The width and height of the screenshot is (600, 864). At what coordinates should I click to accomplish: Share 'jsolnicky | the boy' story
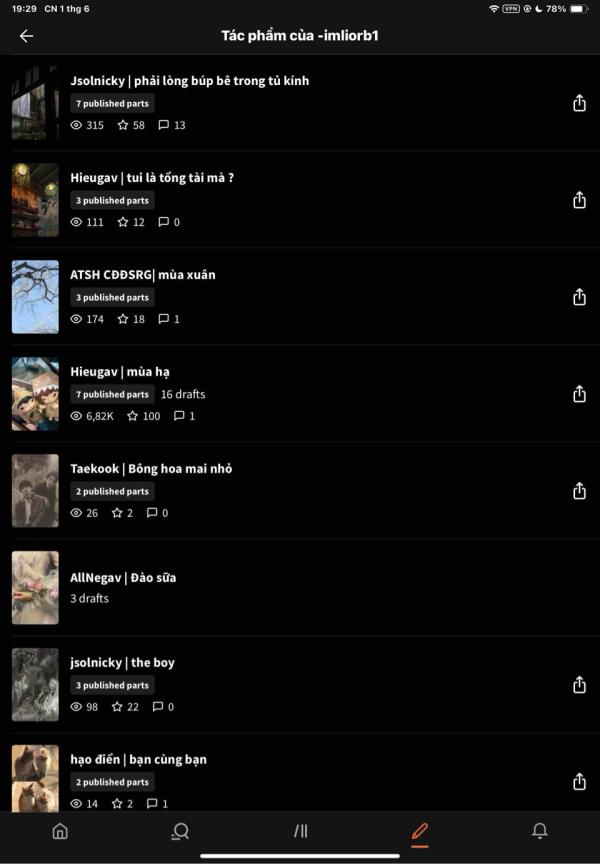[x=579, y=685]
